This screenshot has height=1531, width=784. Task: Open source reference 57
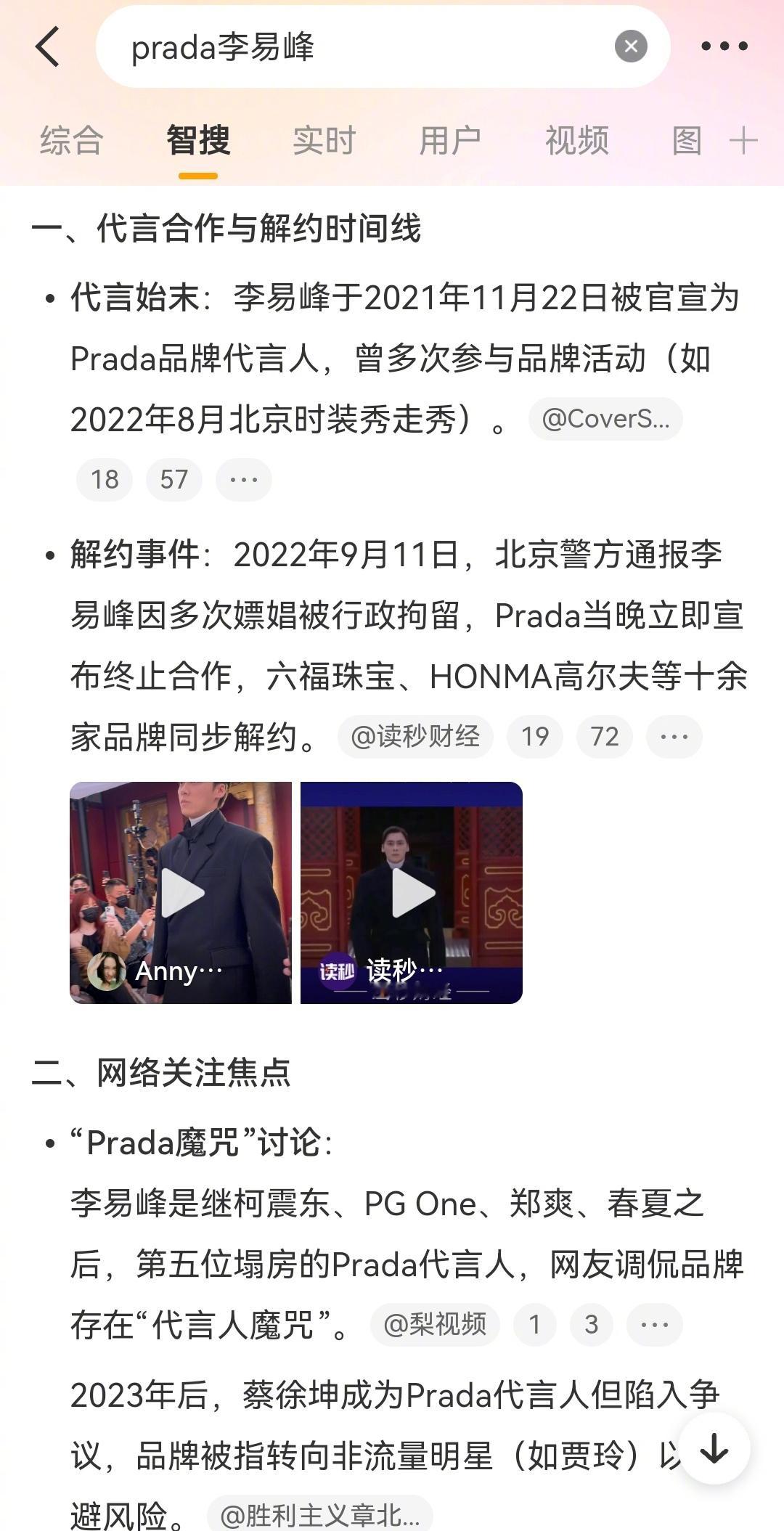[x=173, y=480]
